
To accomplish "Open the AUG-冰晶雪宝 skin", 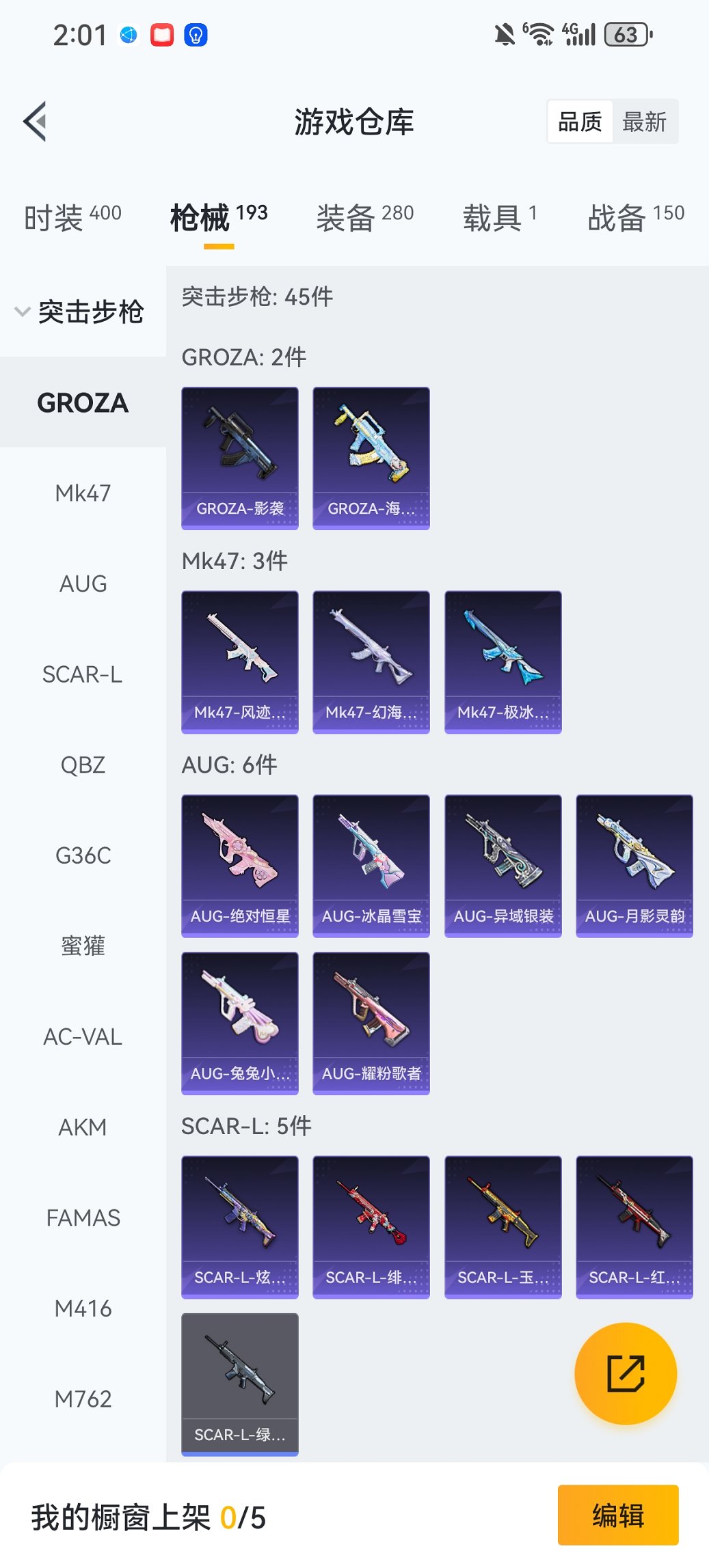I will coord(371,865).
